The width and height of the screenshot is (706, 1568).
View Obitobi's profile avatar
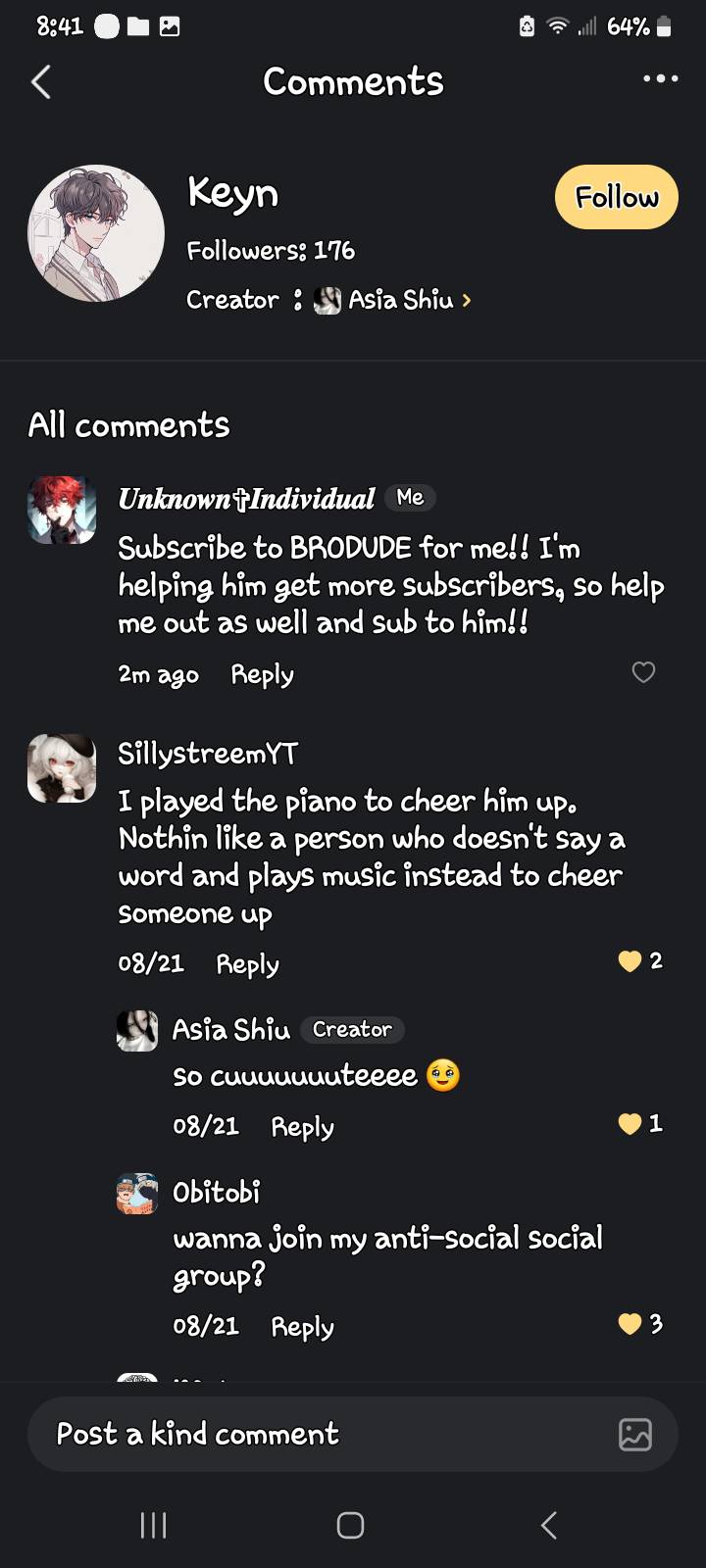pyautogui.click(x=137, y=1194)
